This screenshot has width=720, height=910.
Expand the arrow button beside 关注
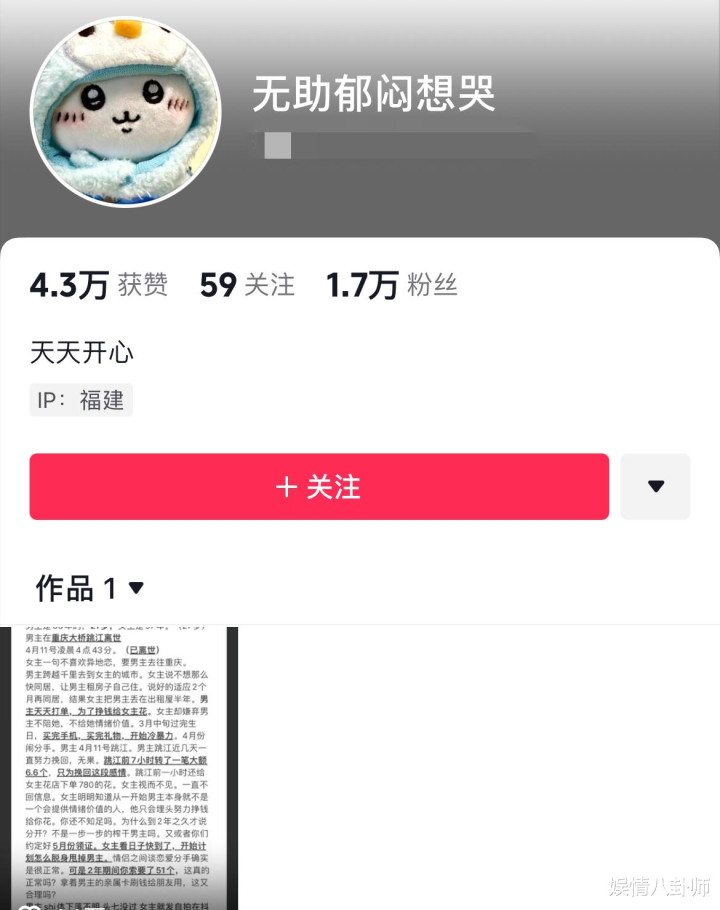click(x=655, y=486)
